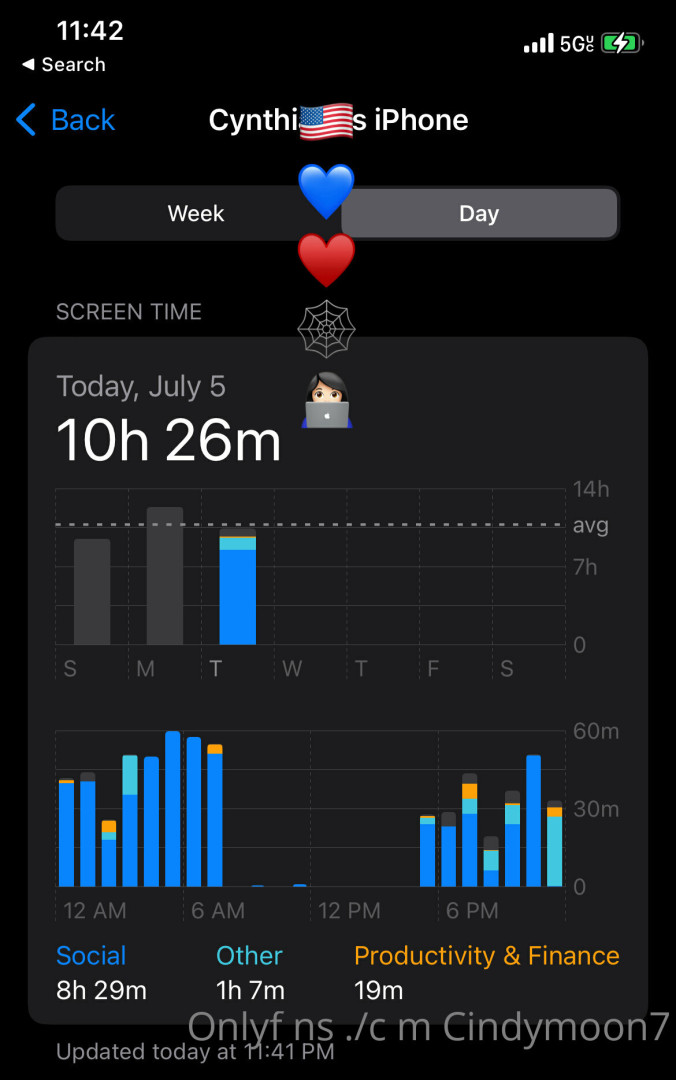Image resolution: width=676 pixels, height=1080 pixels.
Task: Go back to the previous Screen Time page
Action: [x=66, y=121]
